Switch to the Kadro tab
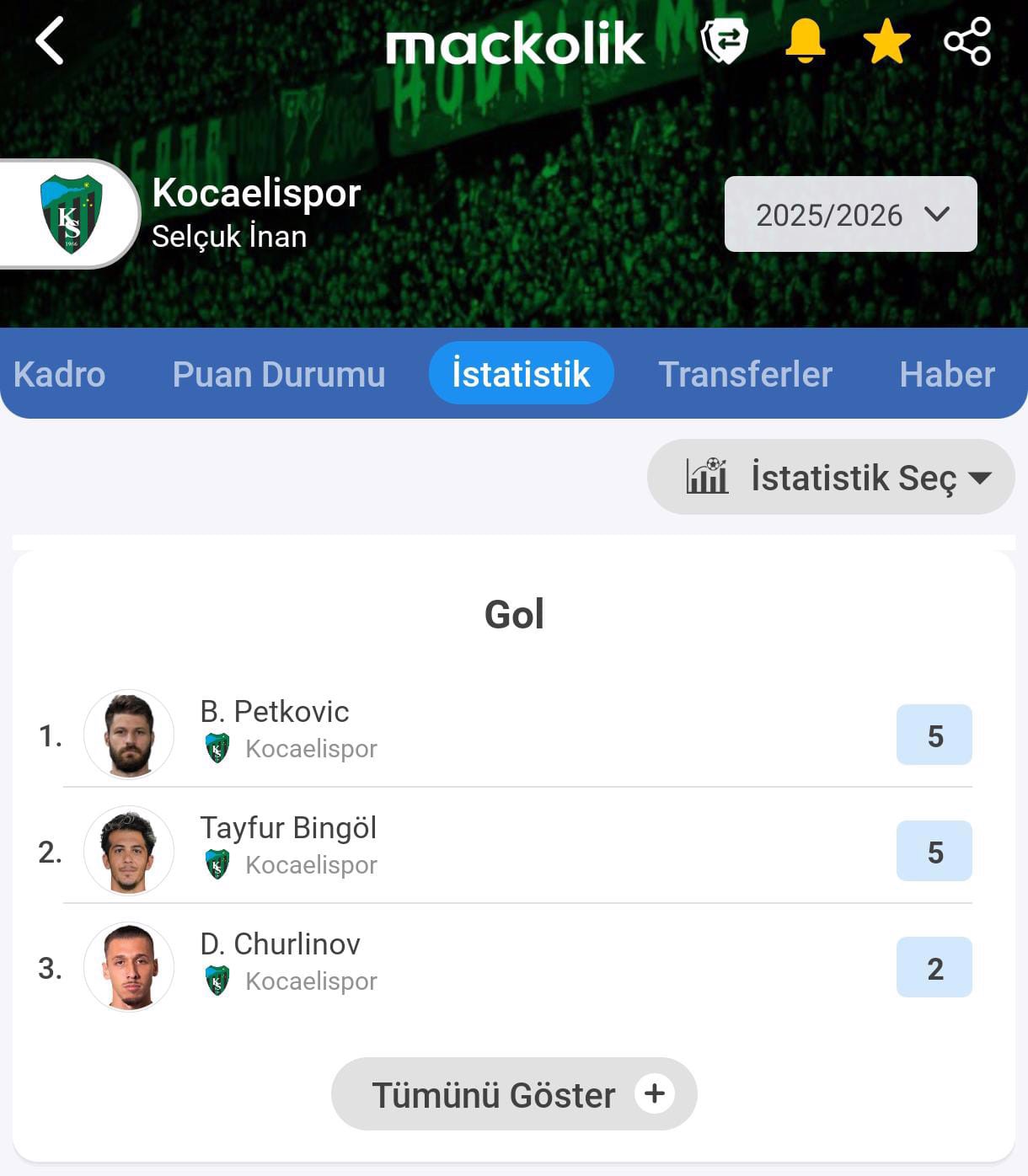Viewport: 1028px width, 1176px height. (59, 374)
